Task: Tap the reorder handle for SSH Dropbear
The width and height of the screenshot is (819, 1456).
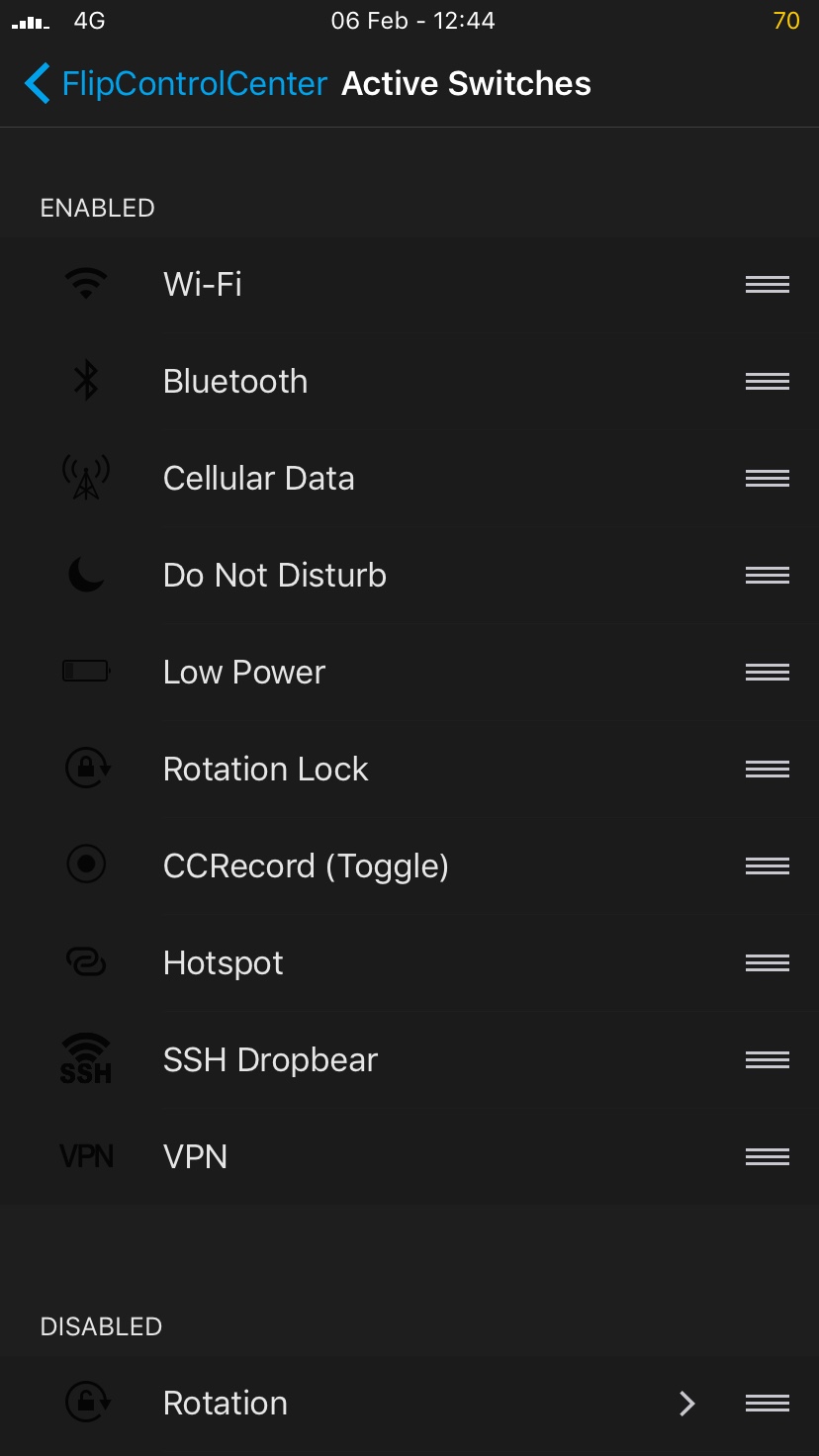Action: [x=767, y=1060]
